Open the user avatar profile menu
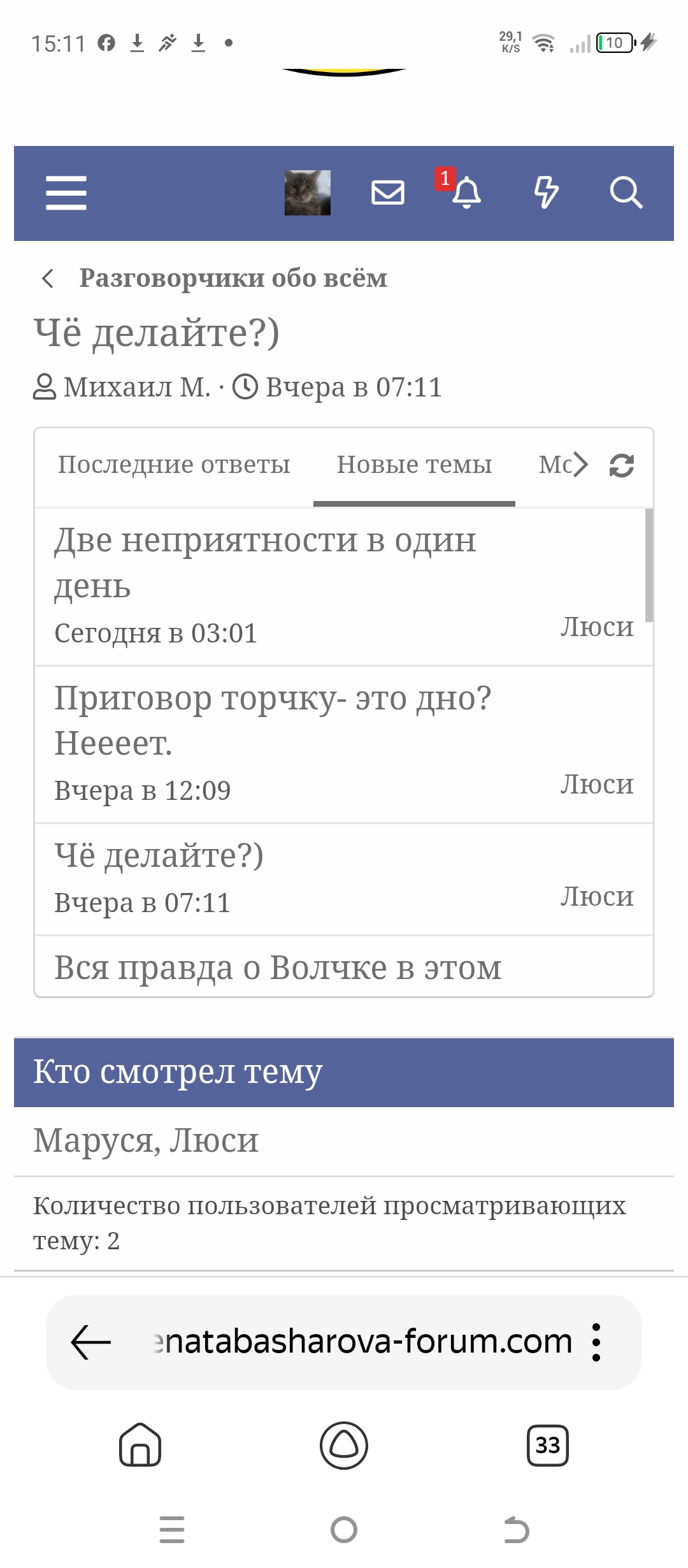Viewport: 688px width, 1568px height. (307, 192)
